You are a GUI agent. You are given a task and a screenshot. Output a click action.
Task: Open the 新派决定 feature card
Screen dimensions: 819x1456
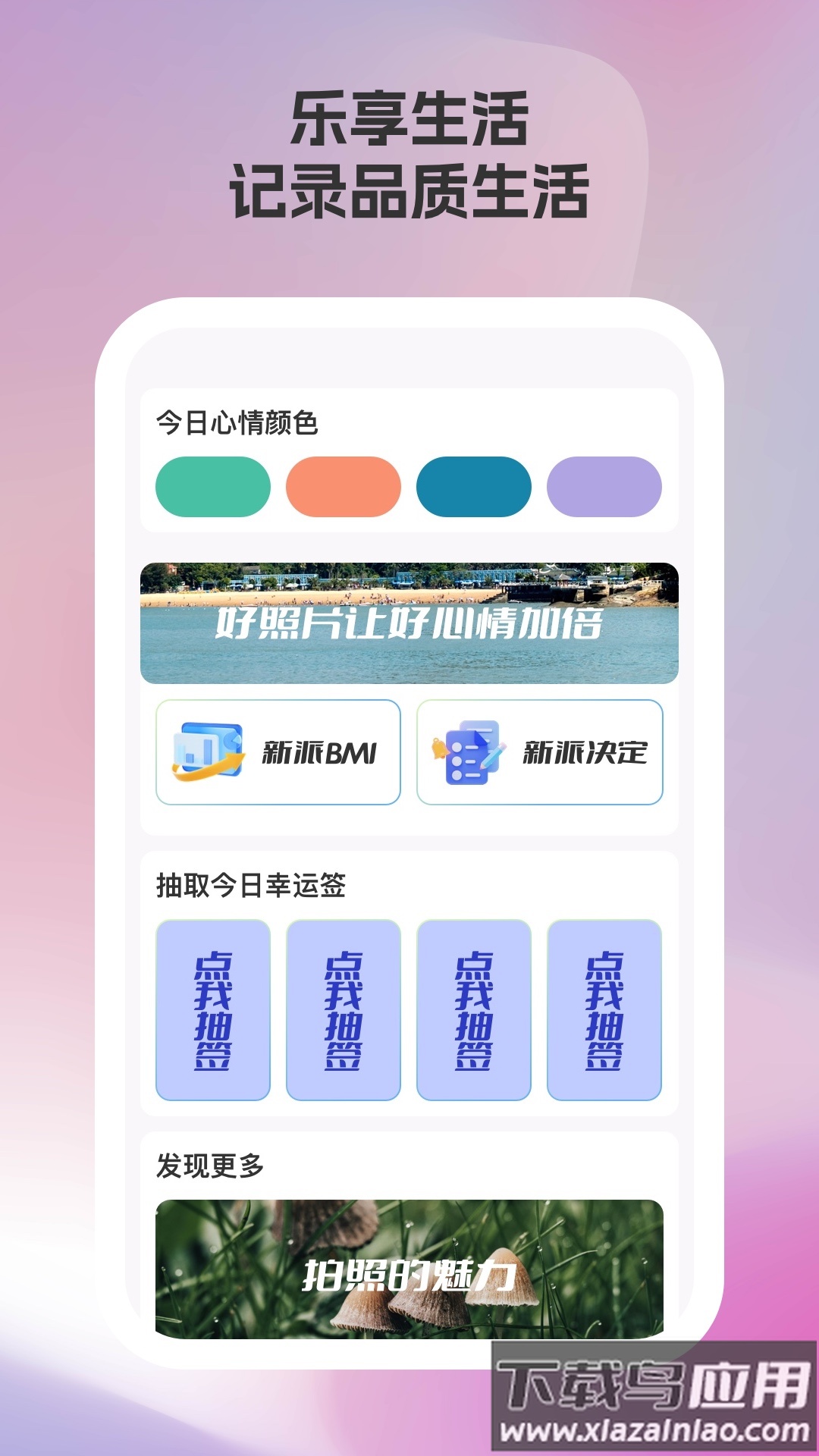(x=539, y=752)
